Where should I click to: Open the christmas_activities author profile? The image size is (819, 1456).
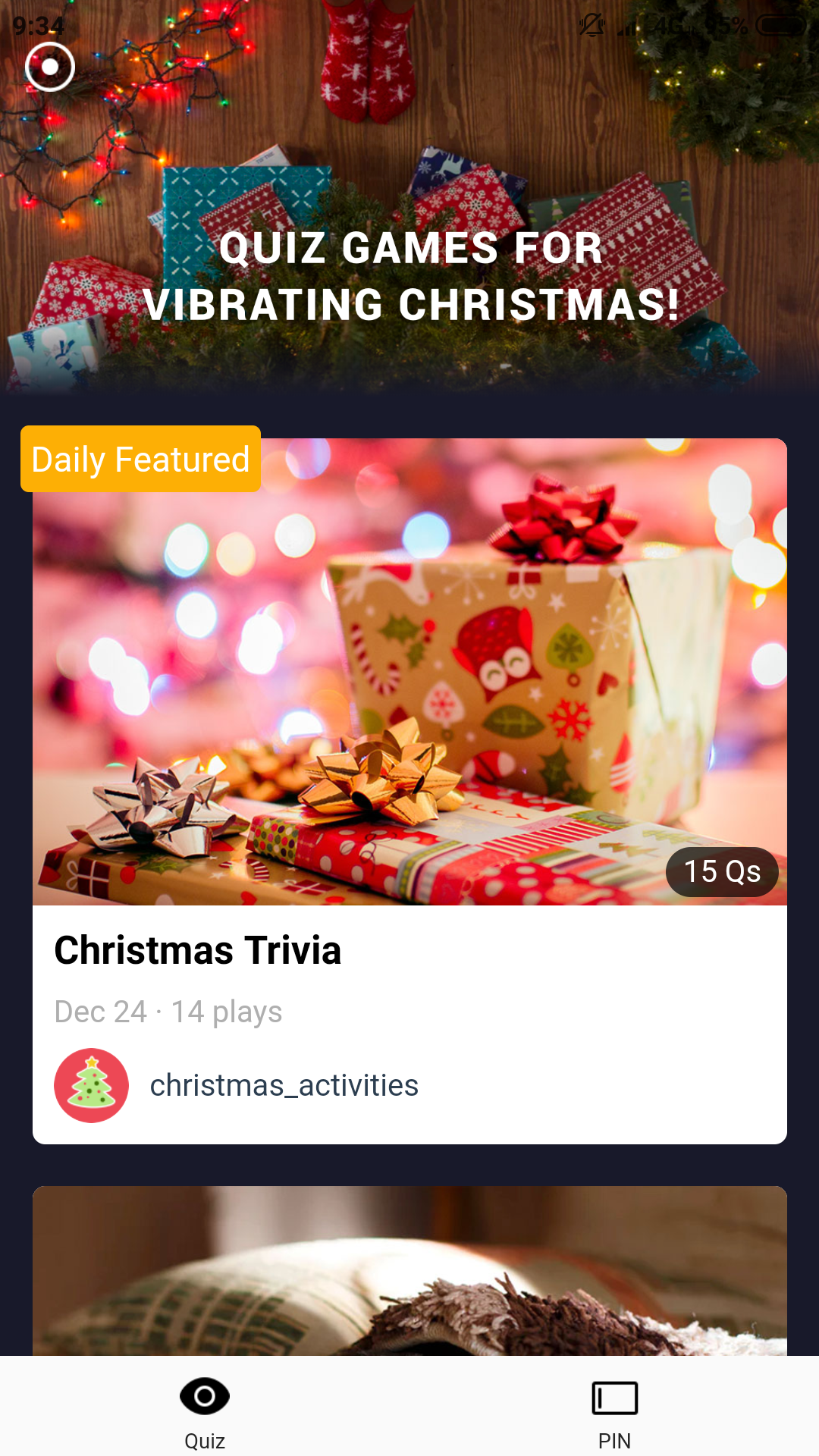pos(237,1085)
